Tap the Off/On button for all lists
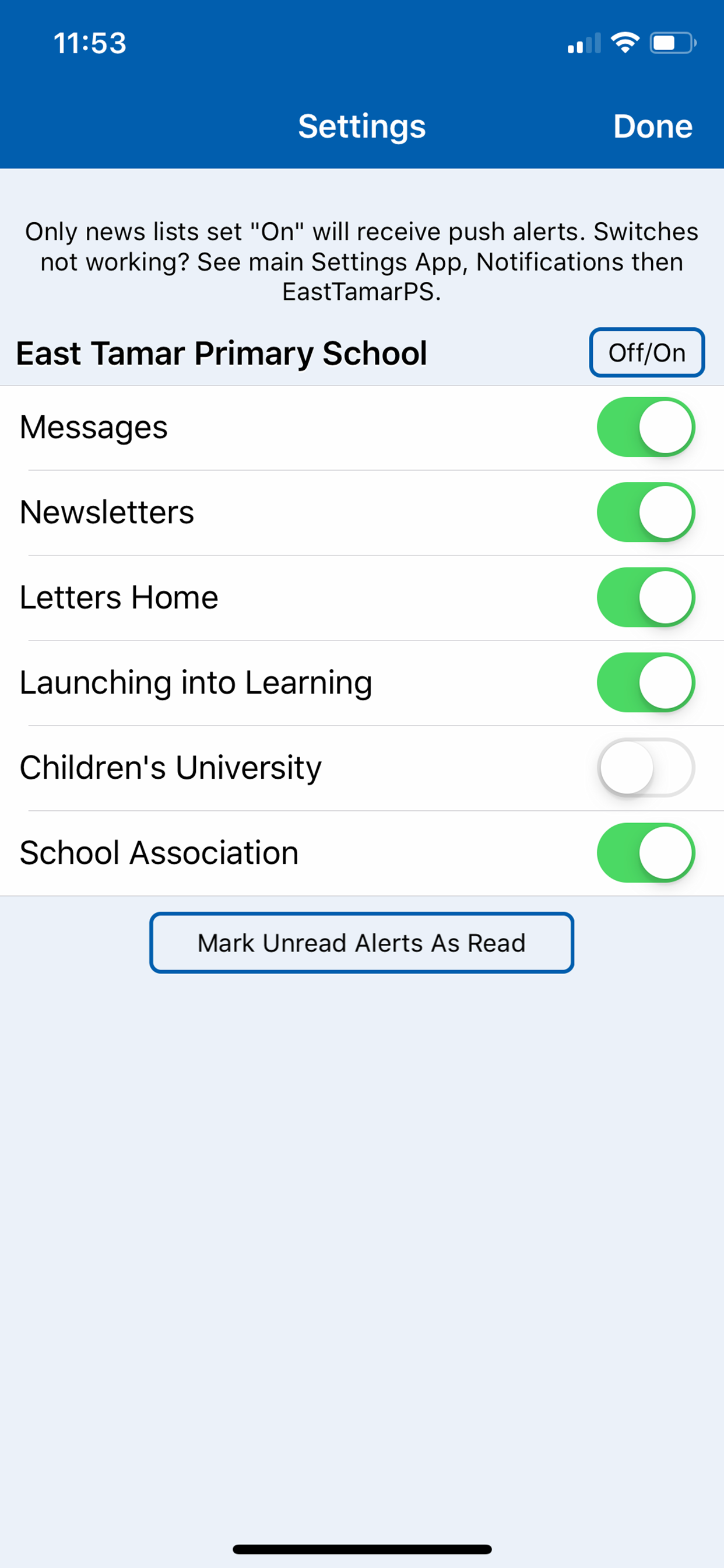Image resolution: width=724 pixels, height=1568 pixels. tap(646, 352)
